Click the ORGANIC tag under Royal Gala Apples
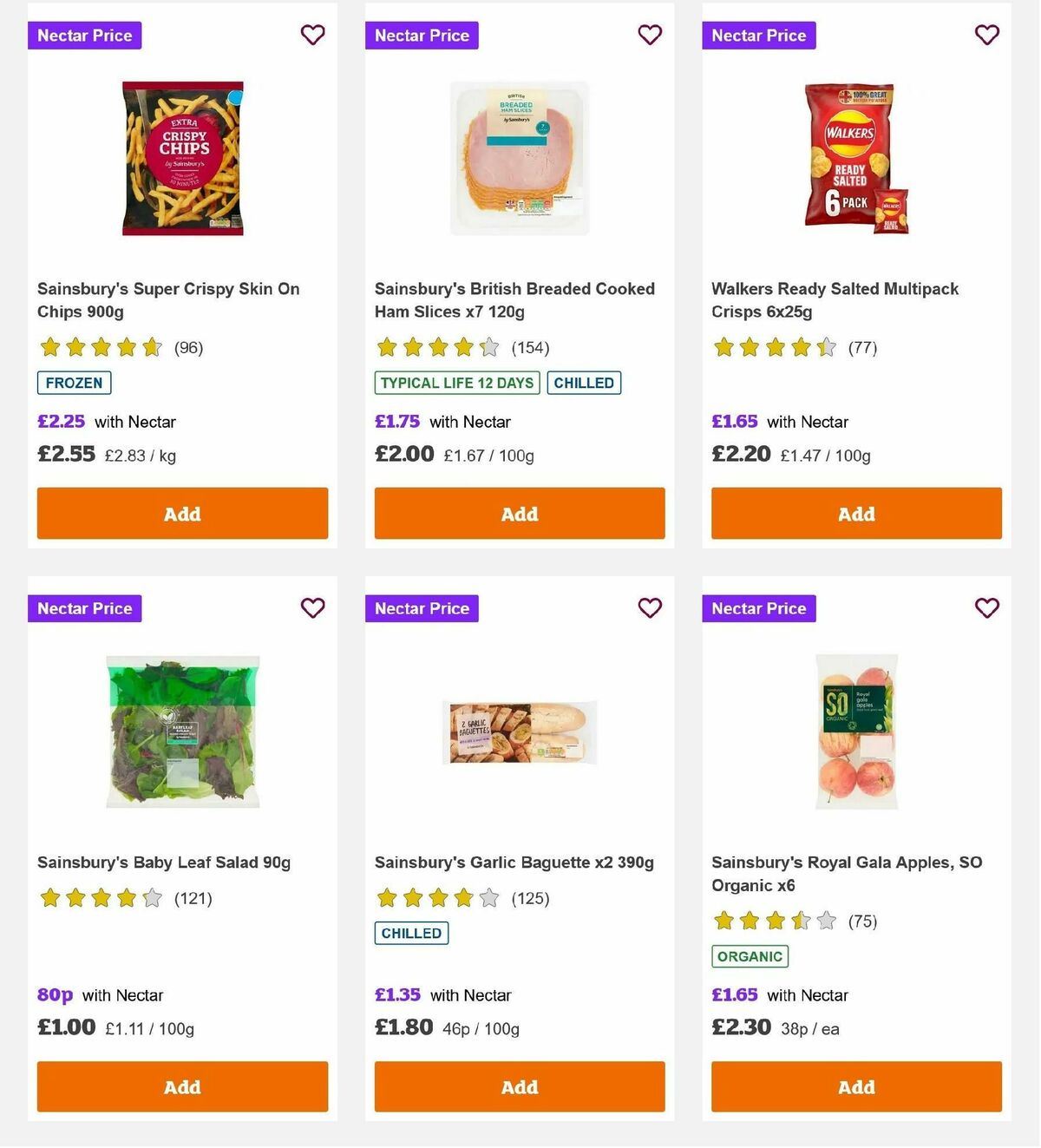The width and height of the screenshot is (1041, 1148). click(750, 956)
